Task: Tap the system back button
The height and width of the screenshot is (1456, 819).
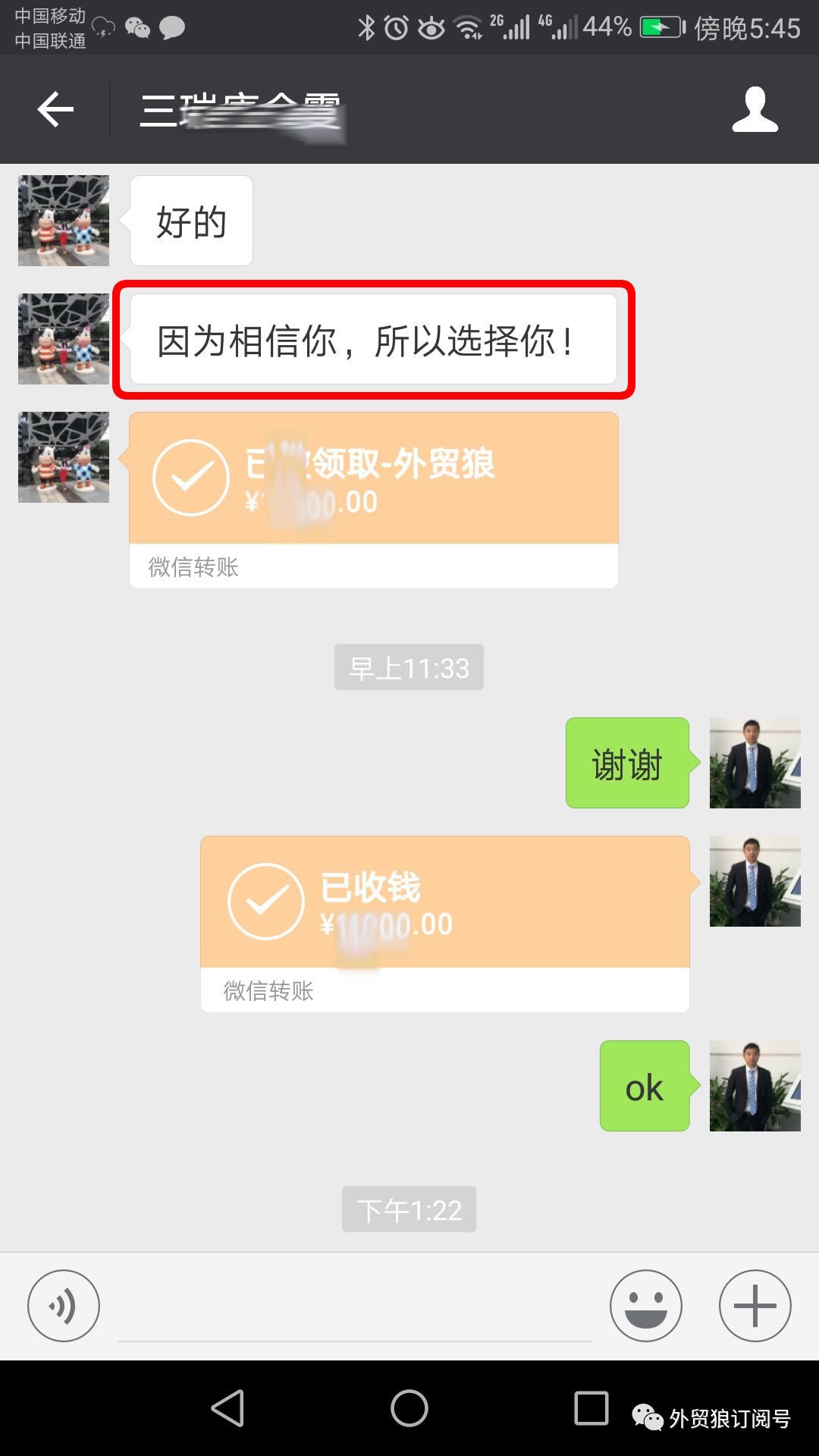Action: point(227,1409)
